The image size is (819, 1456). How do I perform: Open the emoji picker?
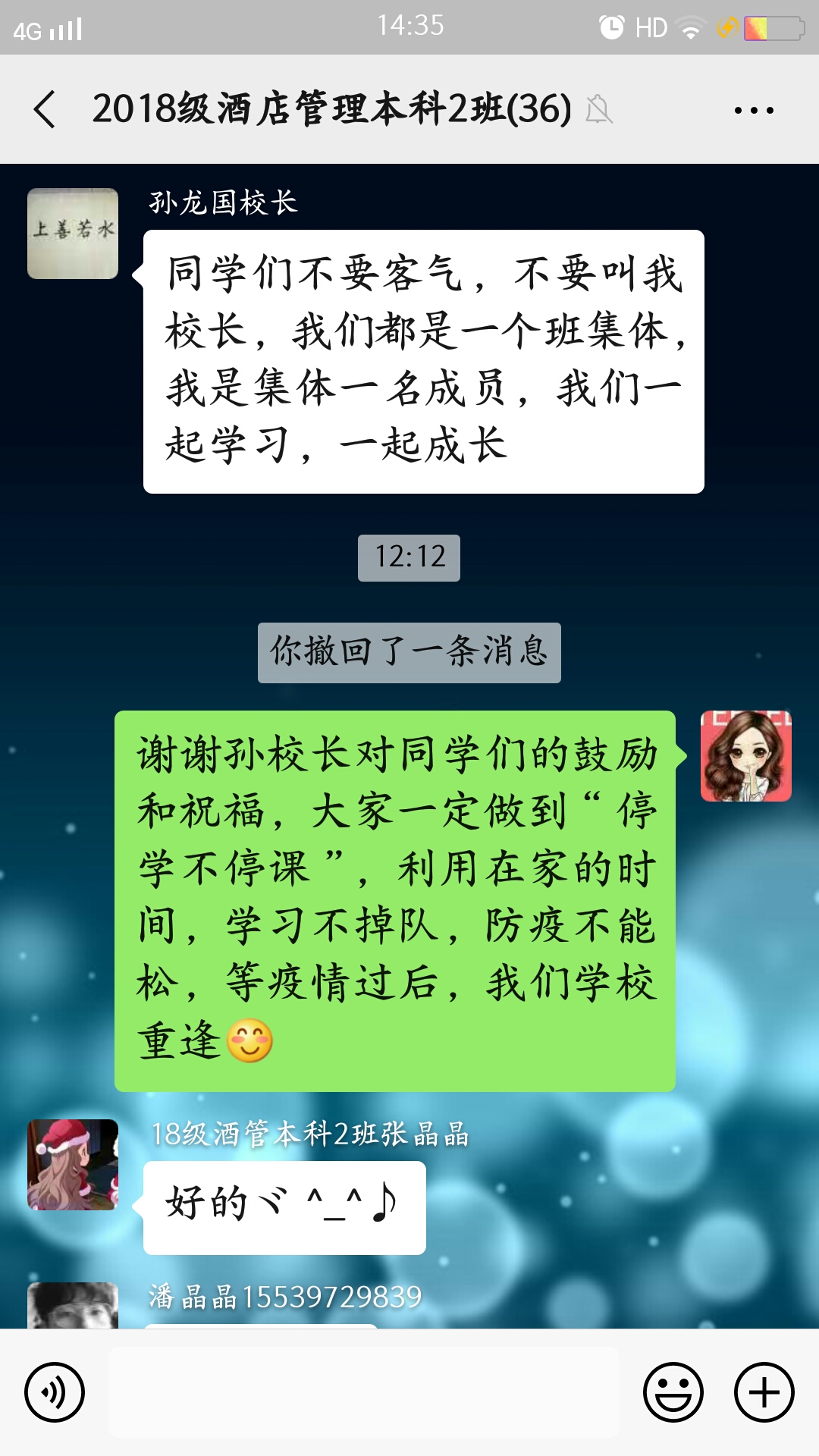pyautogui.click(x=673, y=1392)
